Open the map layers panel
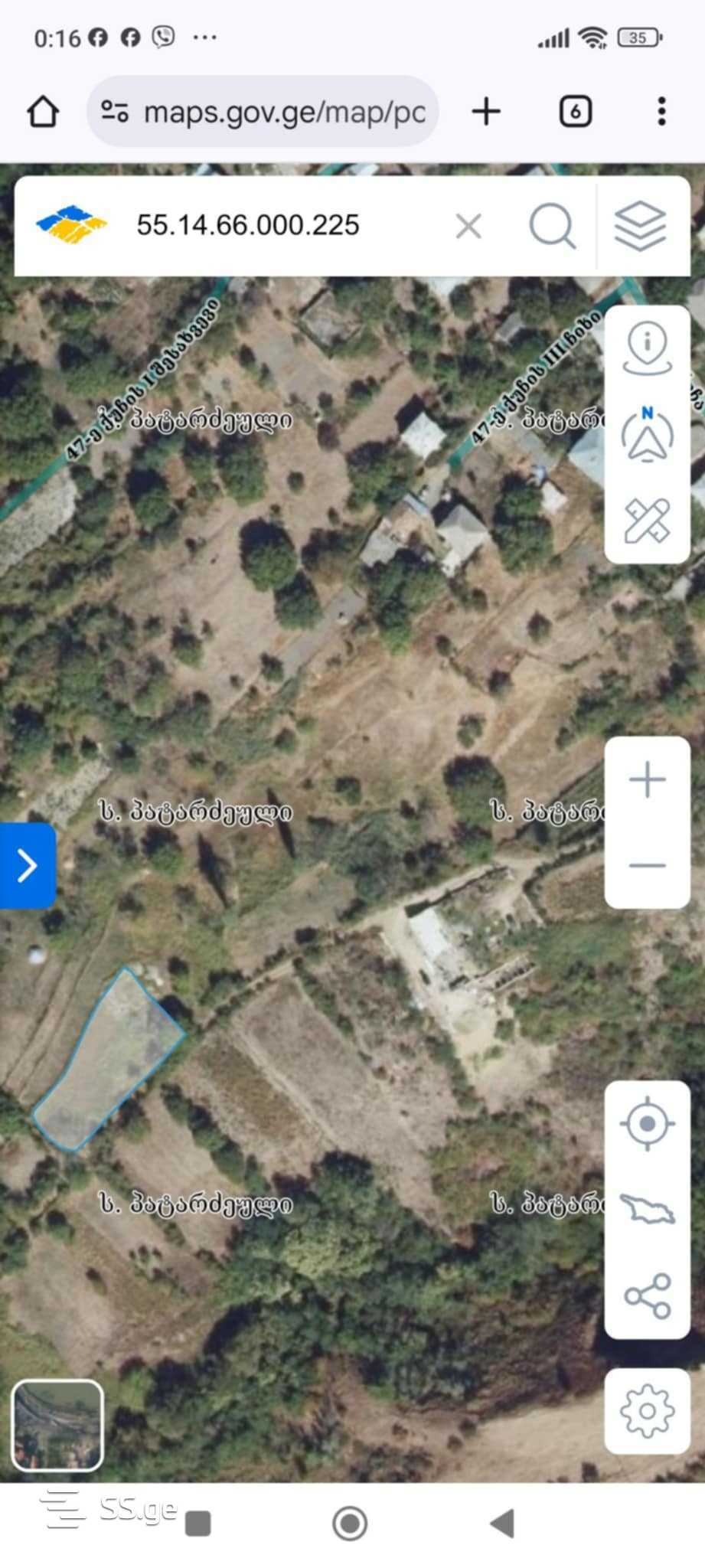 [x=640, y=226]
